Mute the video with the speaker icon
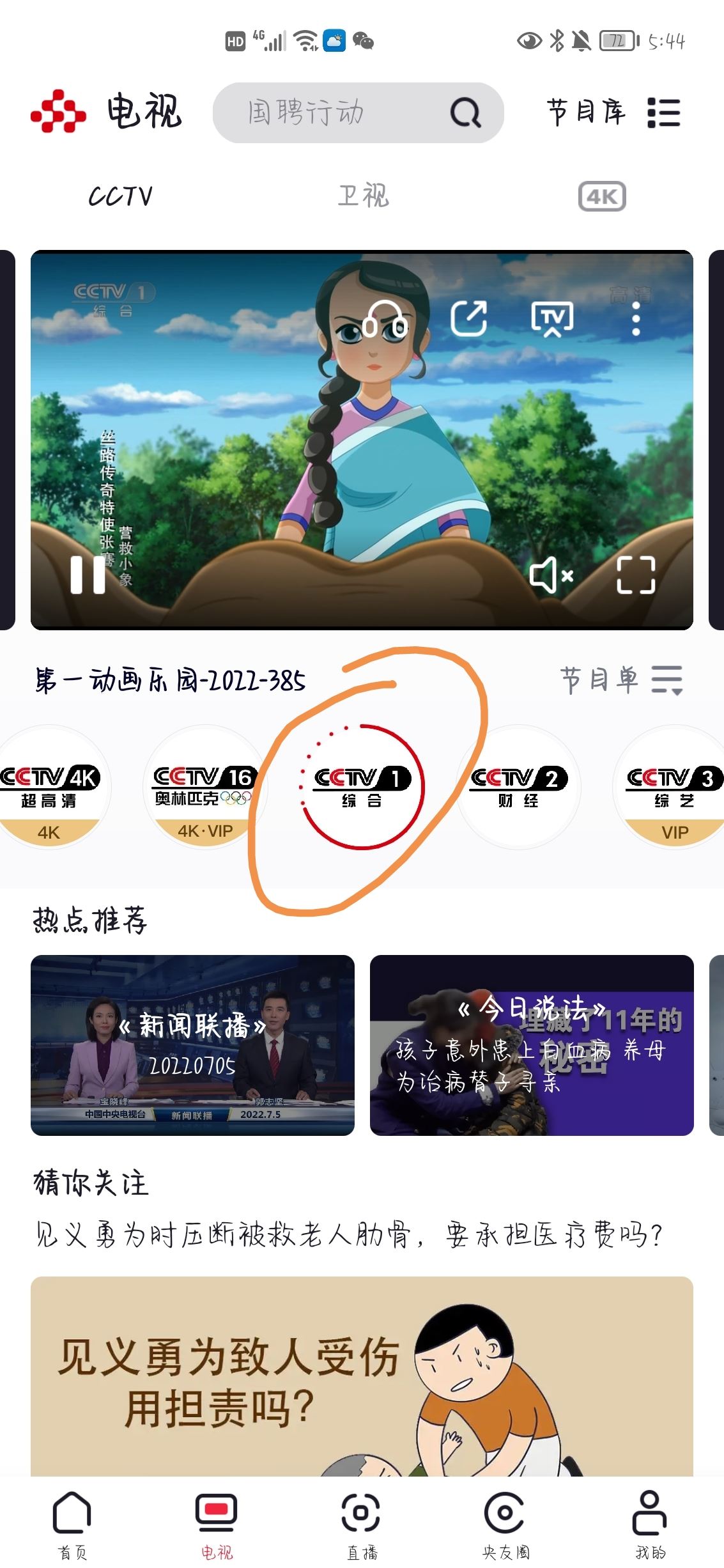Image resolution: width=724 pixels, height=1568 pixels. (x=551, y=576)
